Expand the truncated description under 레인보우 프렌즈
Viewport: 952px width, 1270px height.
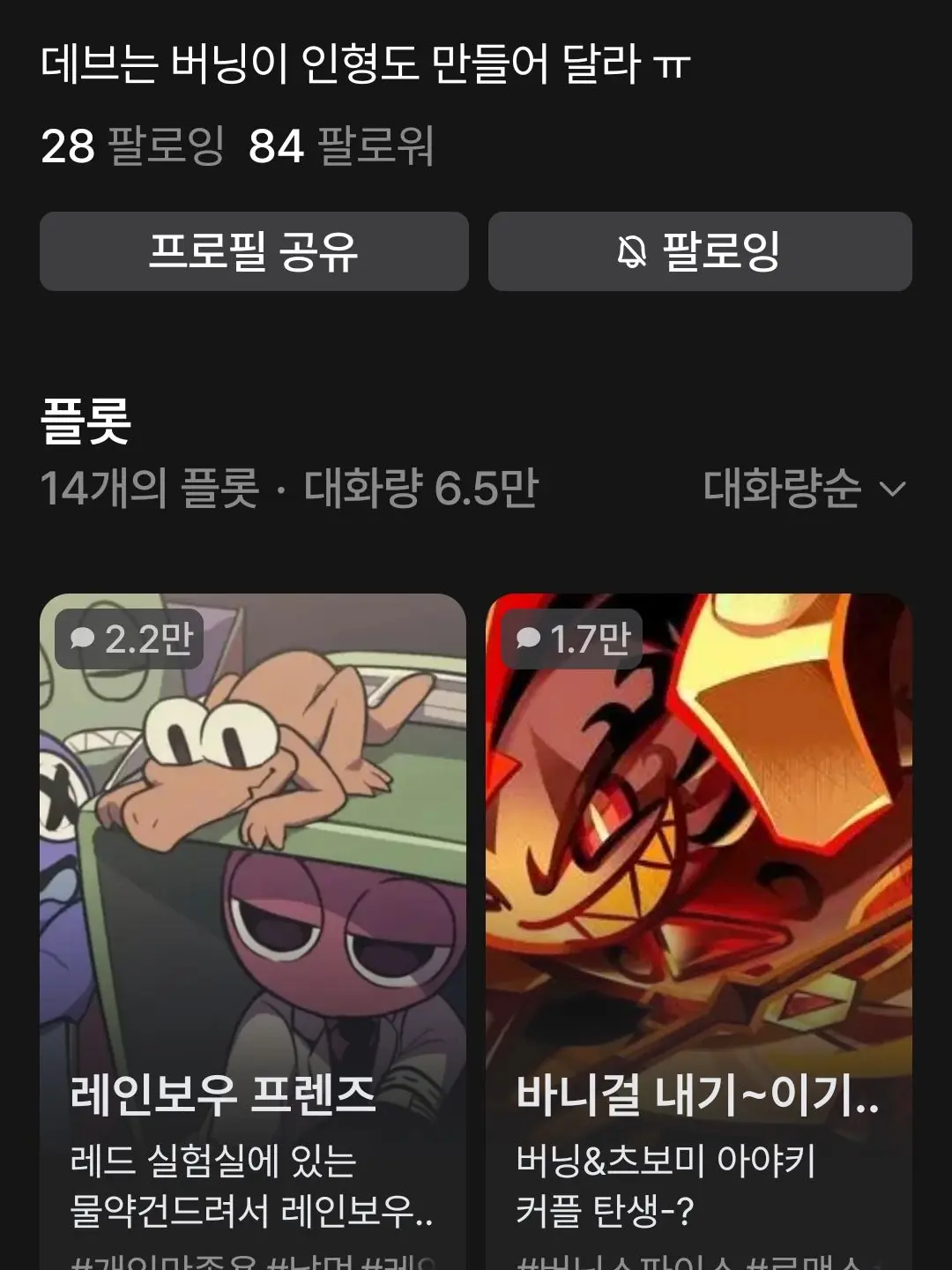click(x=229, y=1186)
